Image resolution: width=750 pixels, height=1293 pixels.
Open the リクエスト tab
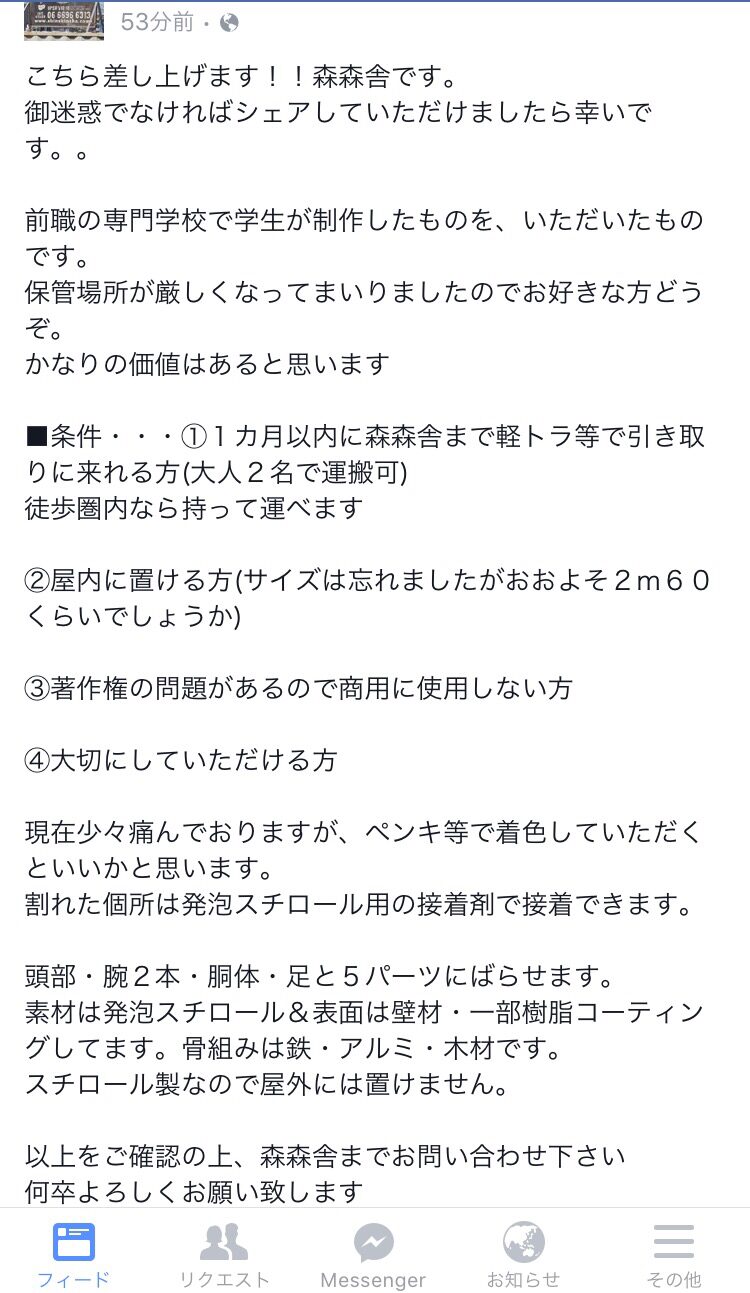pos(224,1253)
